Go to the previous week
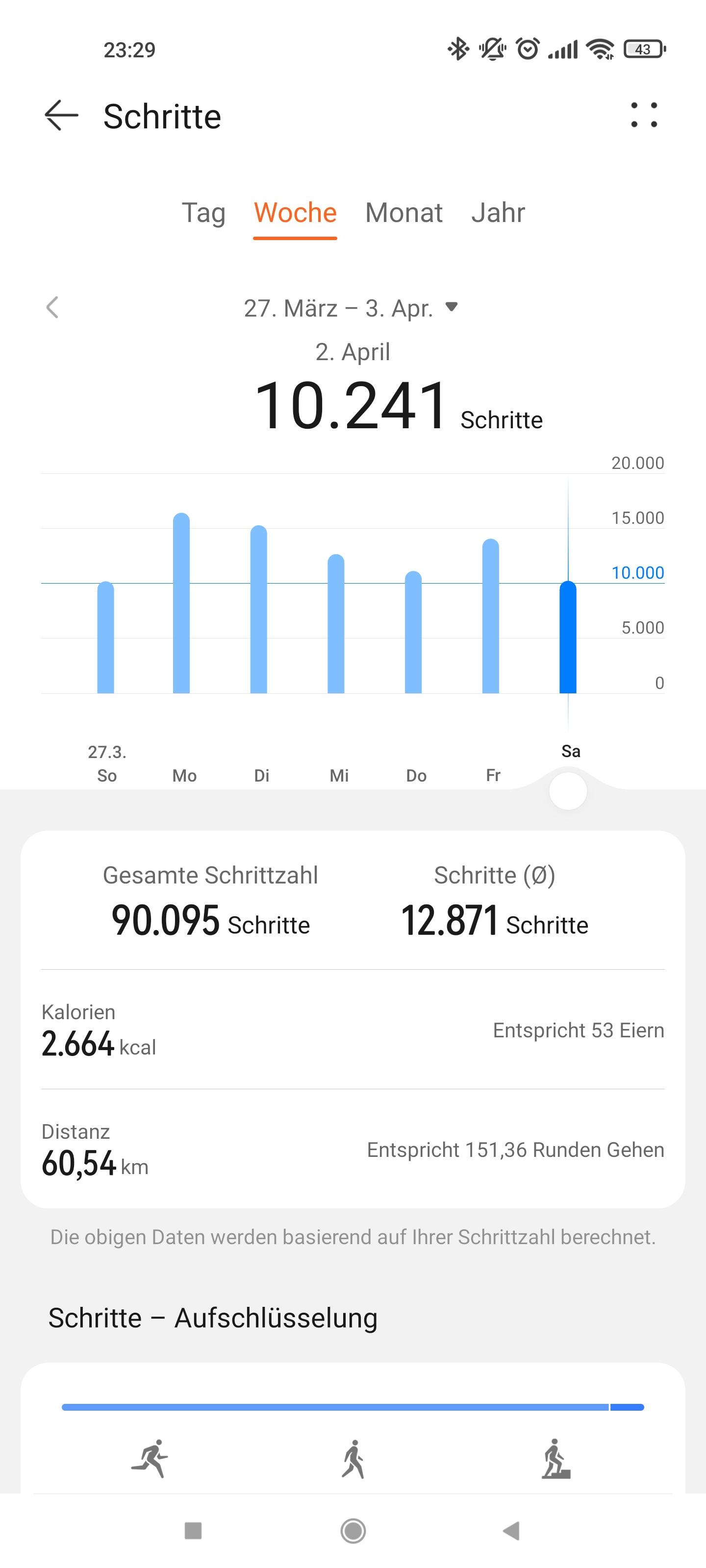The image size is (706, 1568). (52, 307)
